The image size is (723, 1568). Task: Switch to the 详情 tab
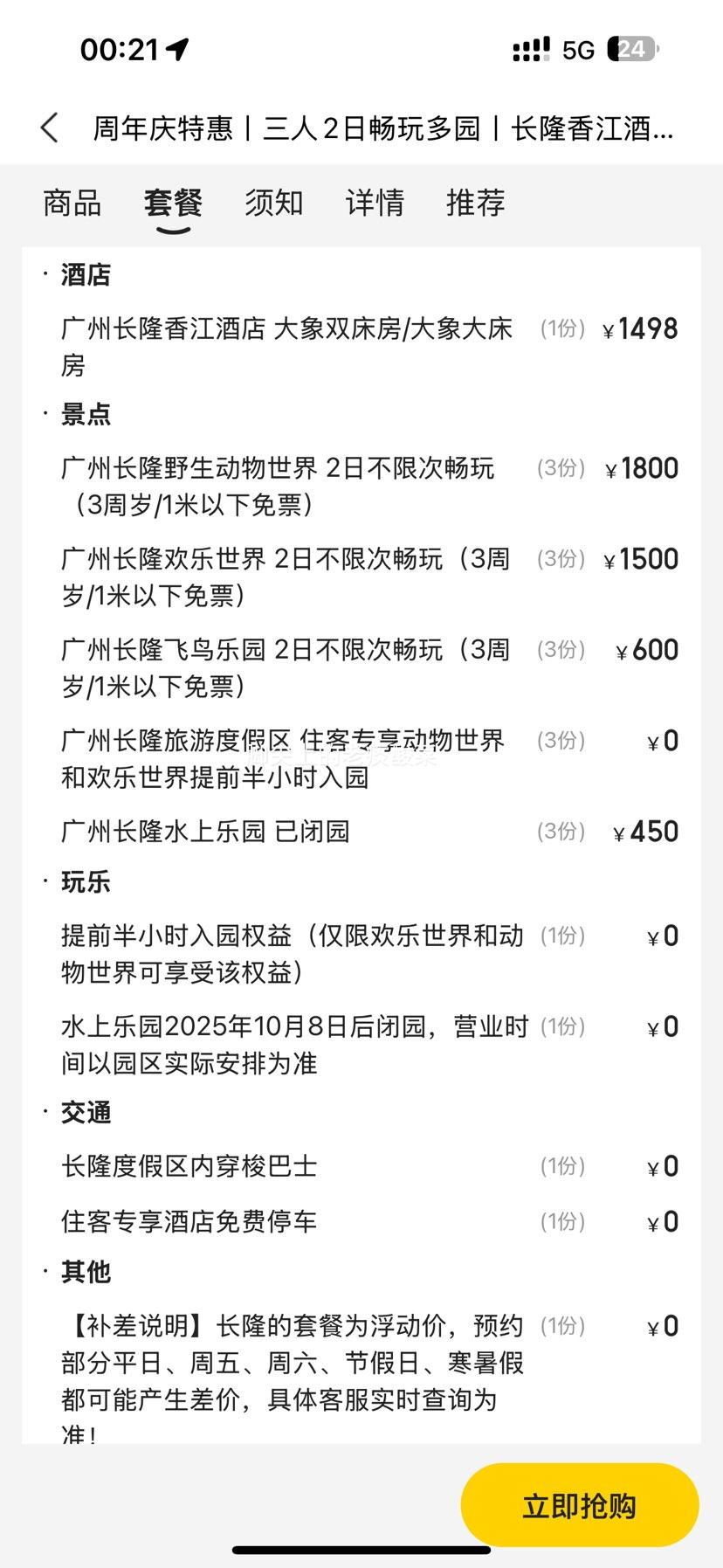tap(375, 203)
